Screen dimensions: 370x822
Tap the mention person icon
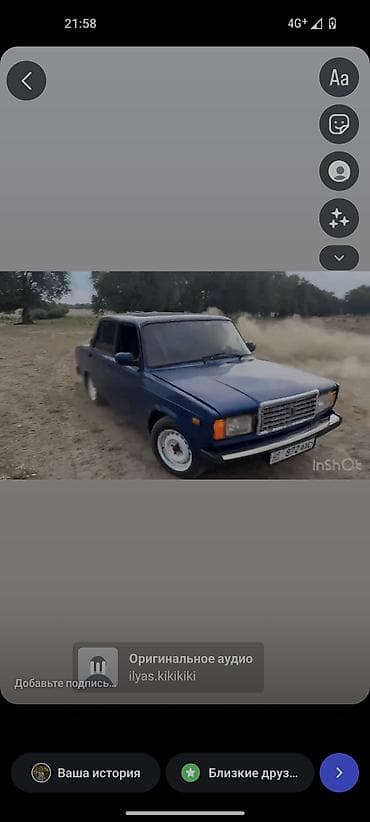pos(339,171)
